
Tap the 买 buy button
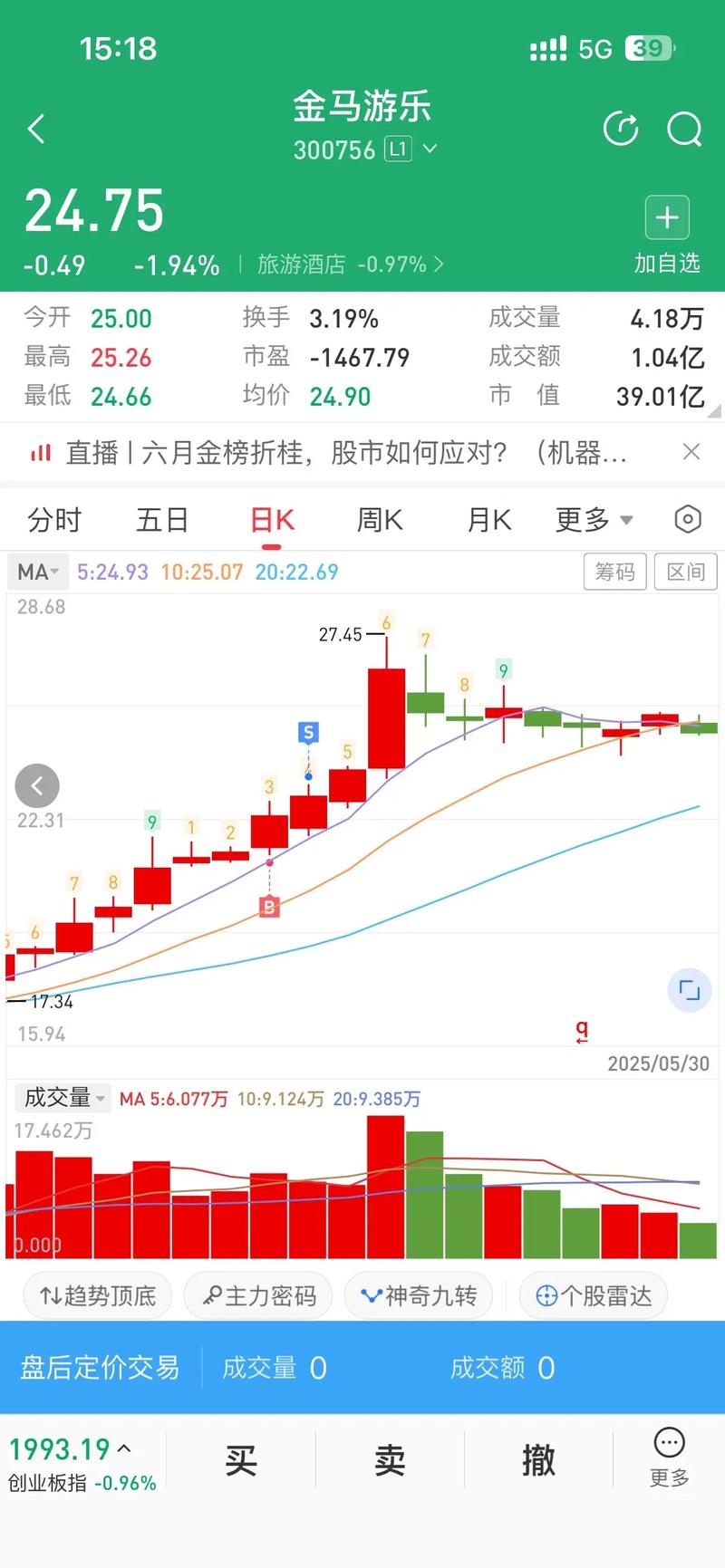240,1459
